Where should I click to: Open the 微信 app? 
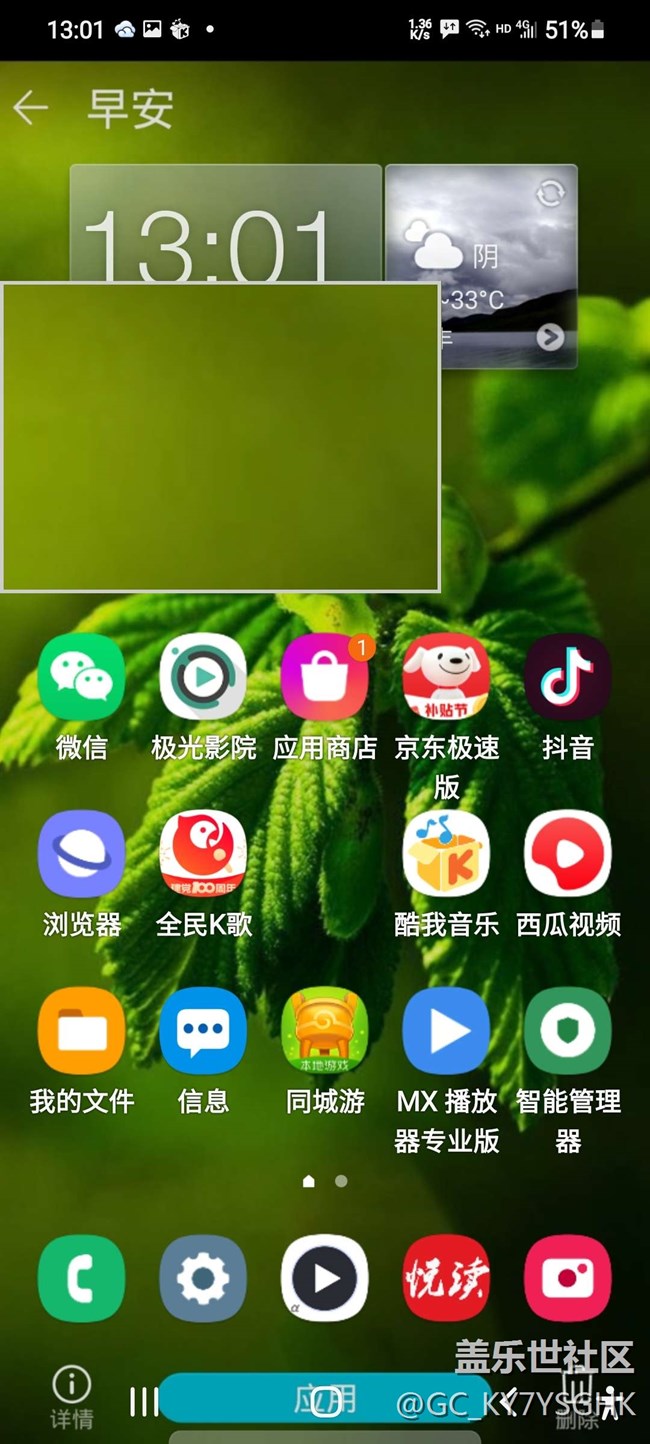point(81,676)
